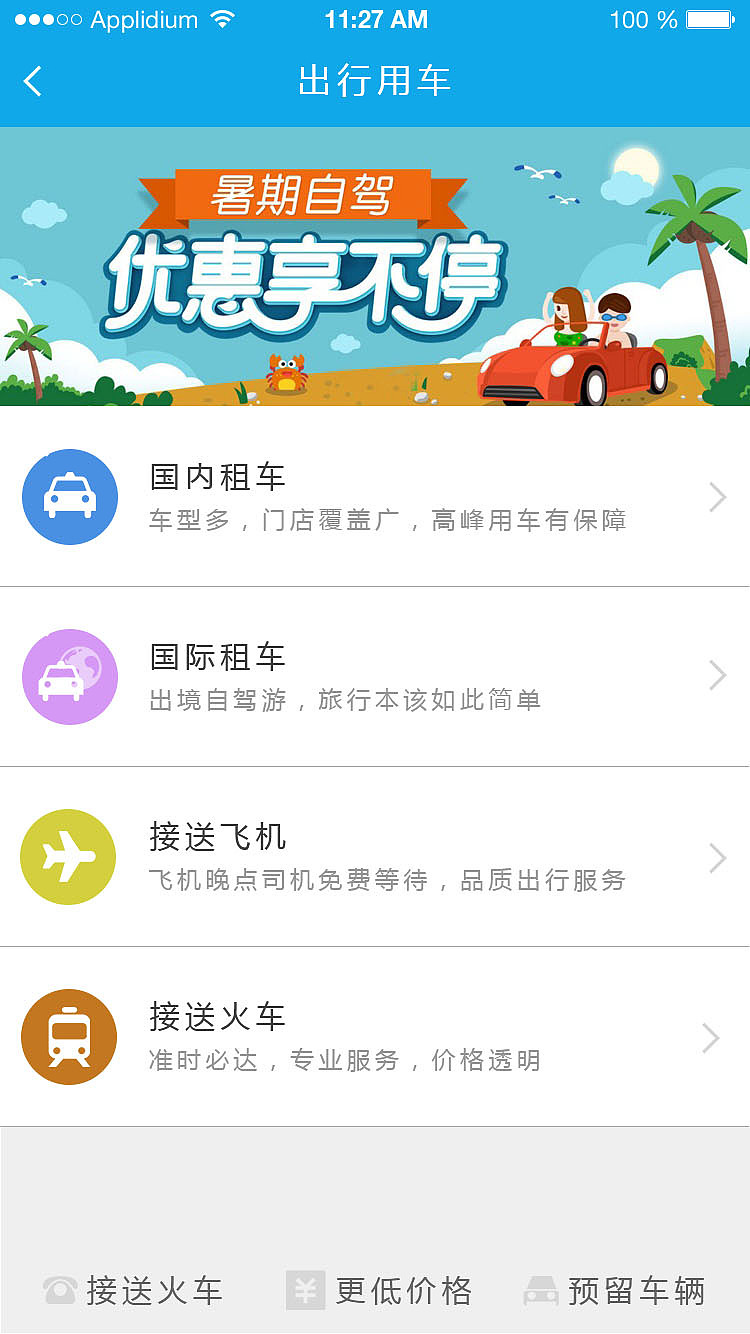Tap the car icon beside 预留车辆

[x=542, y=1290]
